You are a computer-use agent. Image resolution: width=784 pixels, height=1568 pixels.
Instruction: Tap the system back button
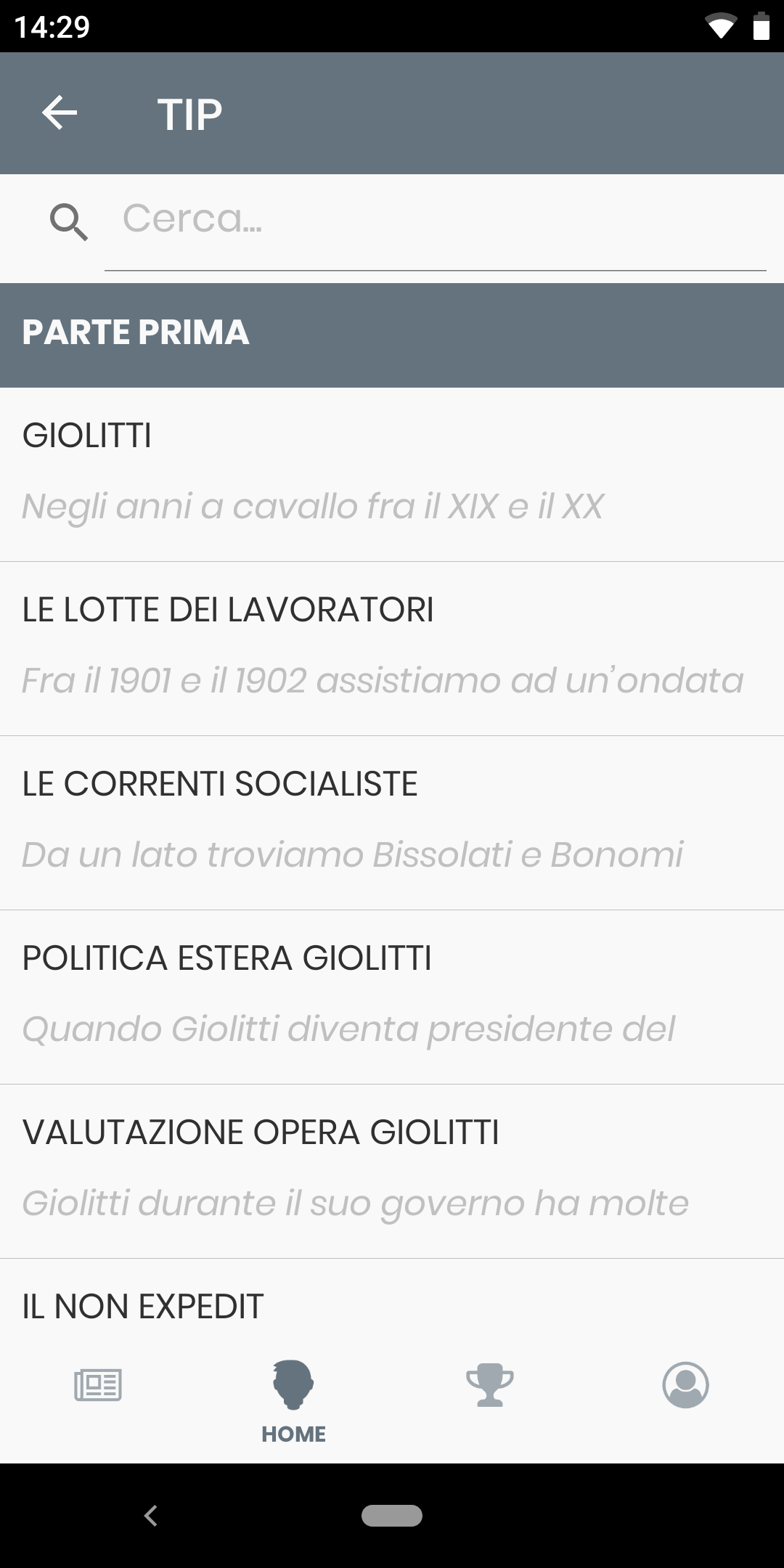click(151, 1516)
